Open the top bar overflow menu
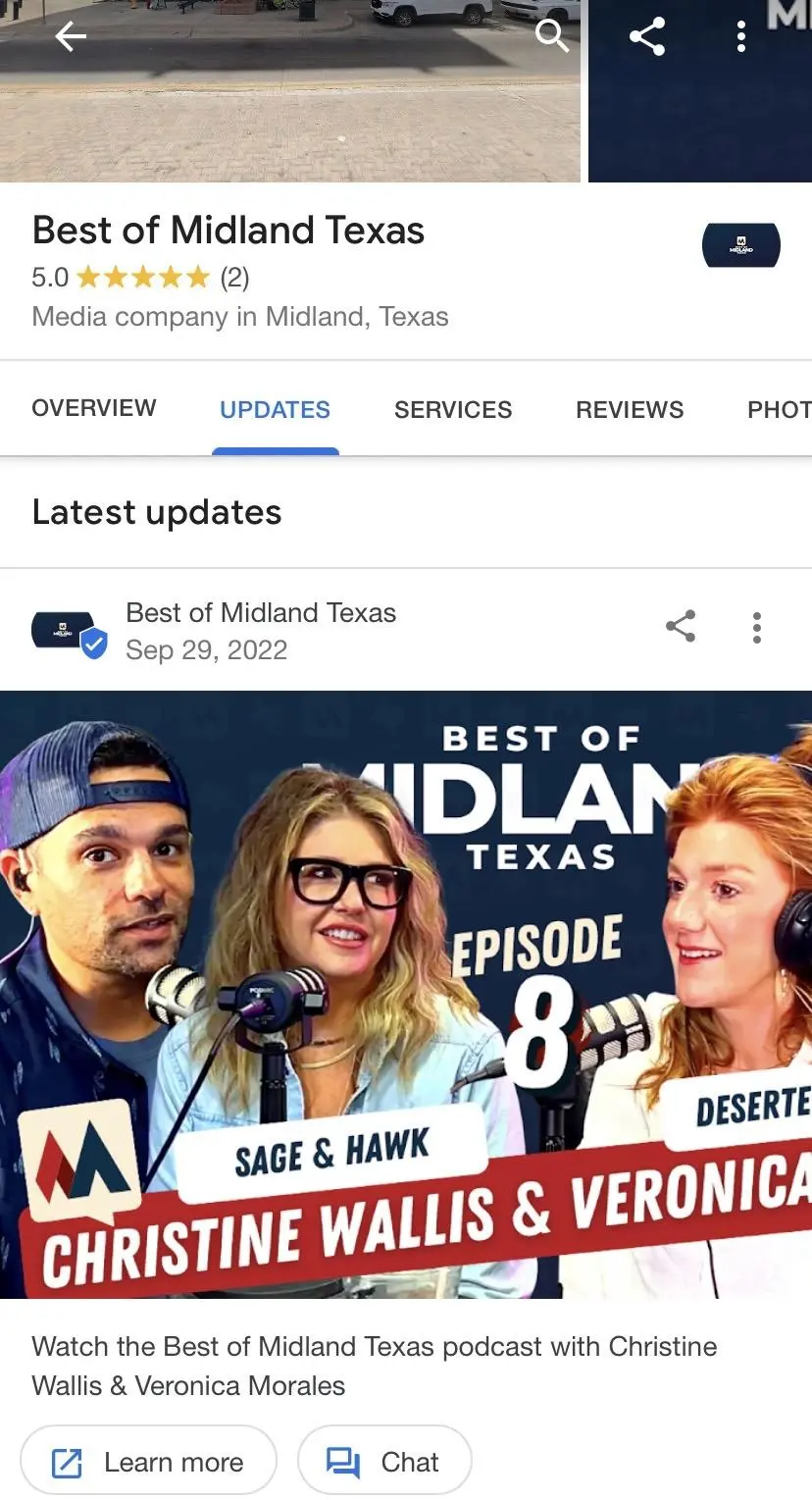 click(x=741, y=37)
